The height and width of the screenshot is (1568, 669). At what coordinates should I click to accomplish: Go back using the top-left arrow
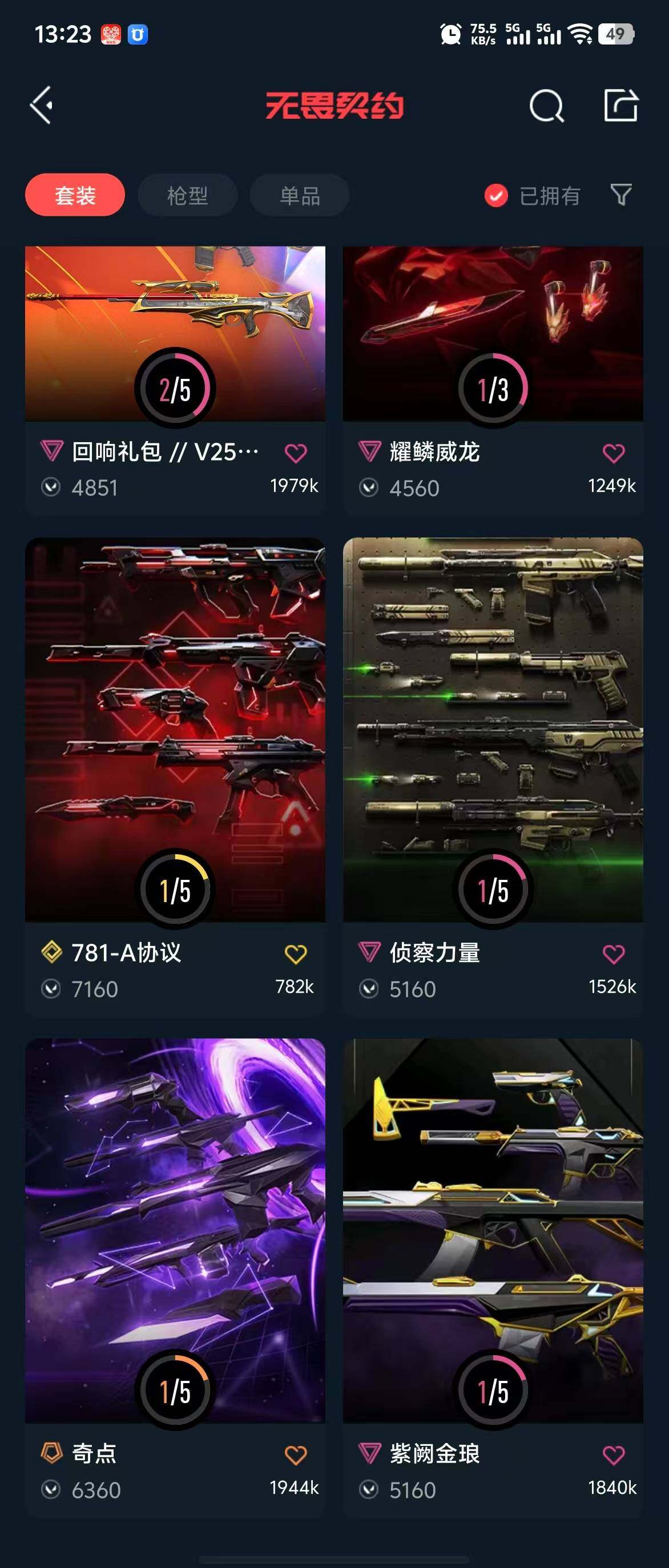coord(42,106)
